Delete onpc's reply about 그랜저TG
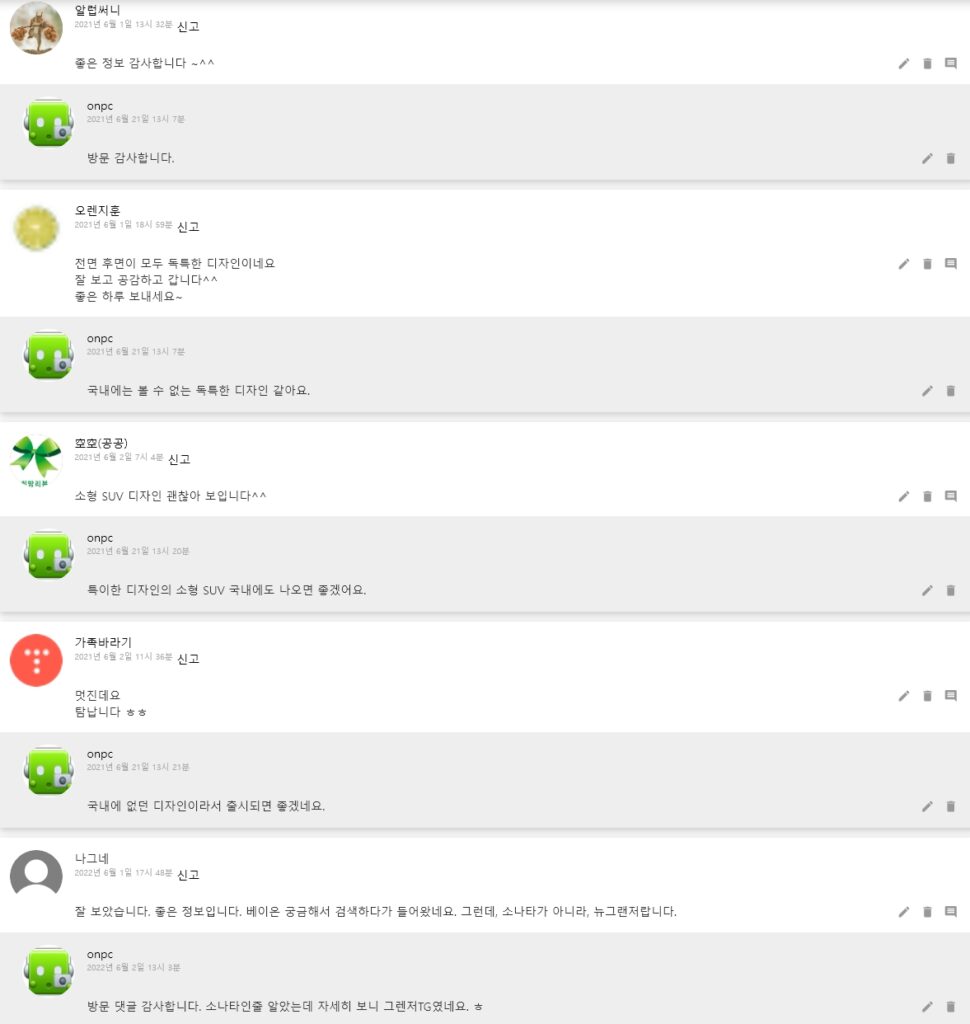The image size is (970, 1024). [951, 1006]
